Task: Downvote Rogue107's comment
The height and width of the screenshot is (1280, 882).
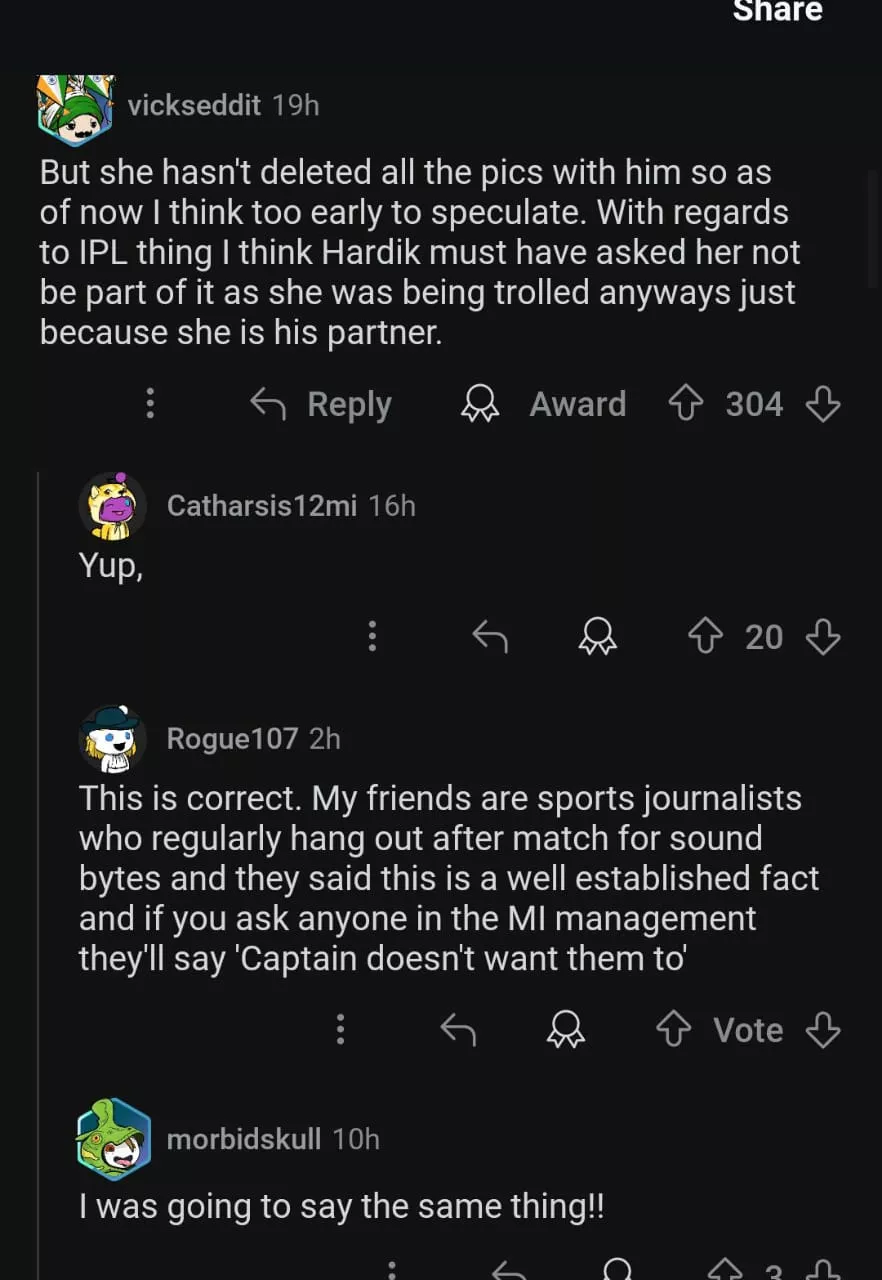Action: 822,1030
